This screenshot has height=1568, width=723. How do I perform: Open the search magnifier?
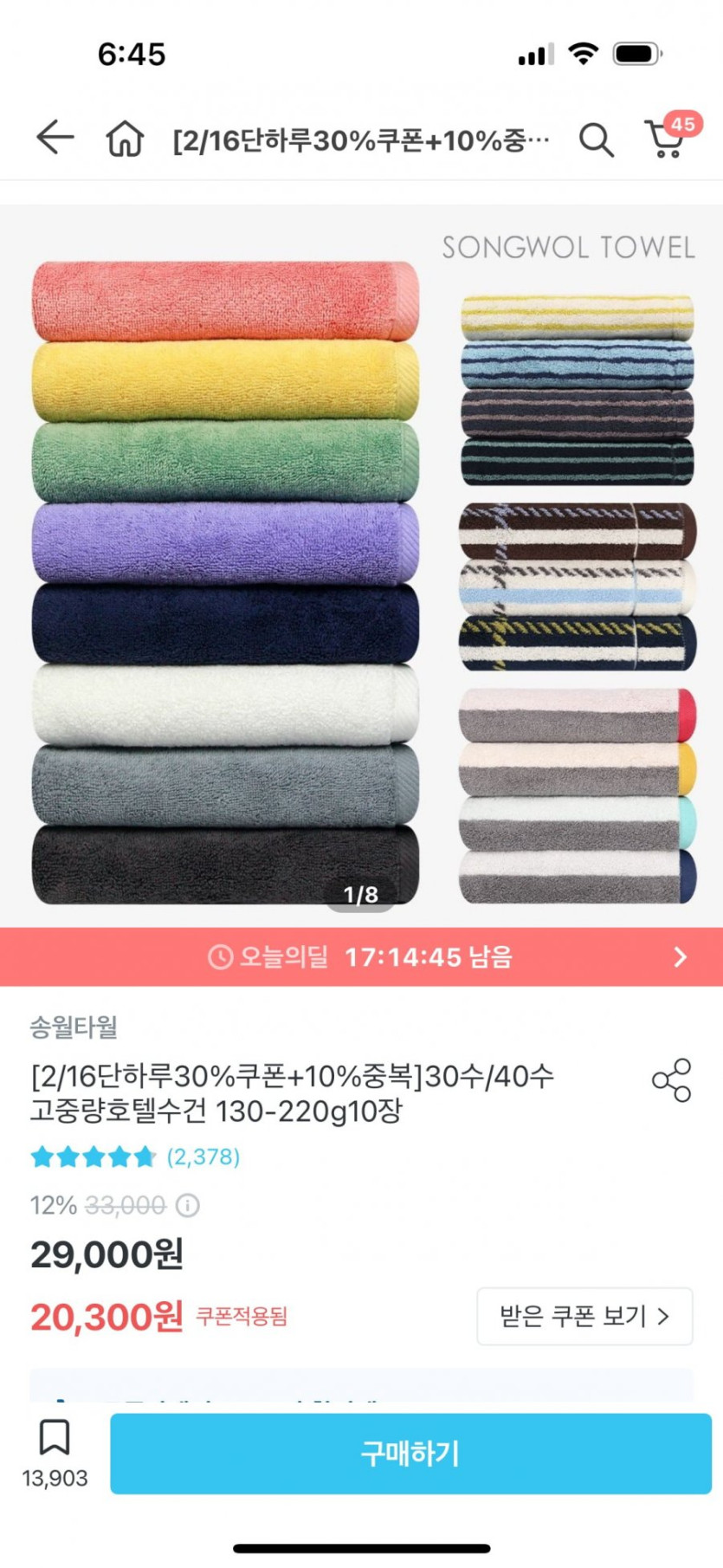pyautogui.click(x=596, y=139)
